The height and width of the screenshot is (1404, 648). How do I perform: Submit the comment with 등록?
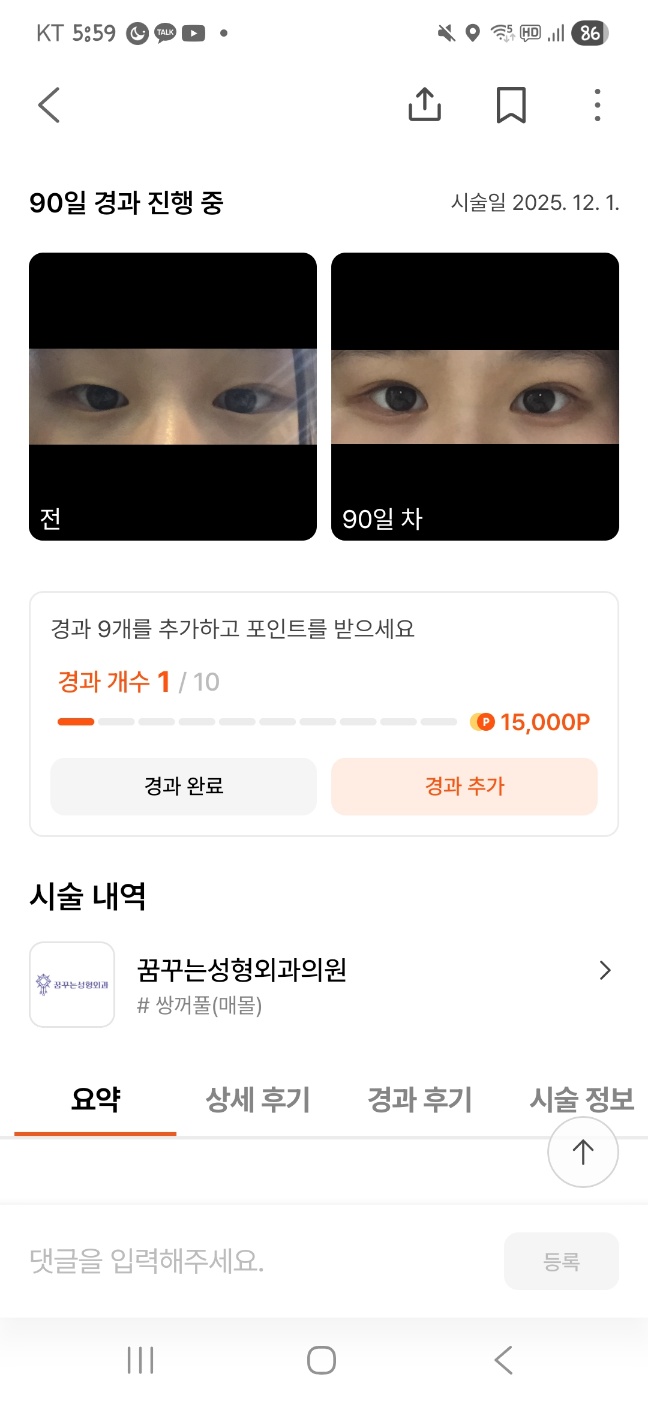coord(561,1261)
